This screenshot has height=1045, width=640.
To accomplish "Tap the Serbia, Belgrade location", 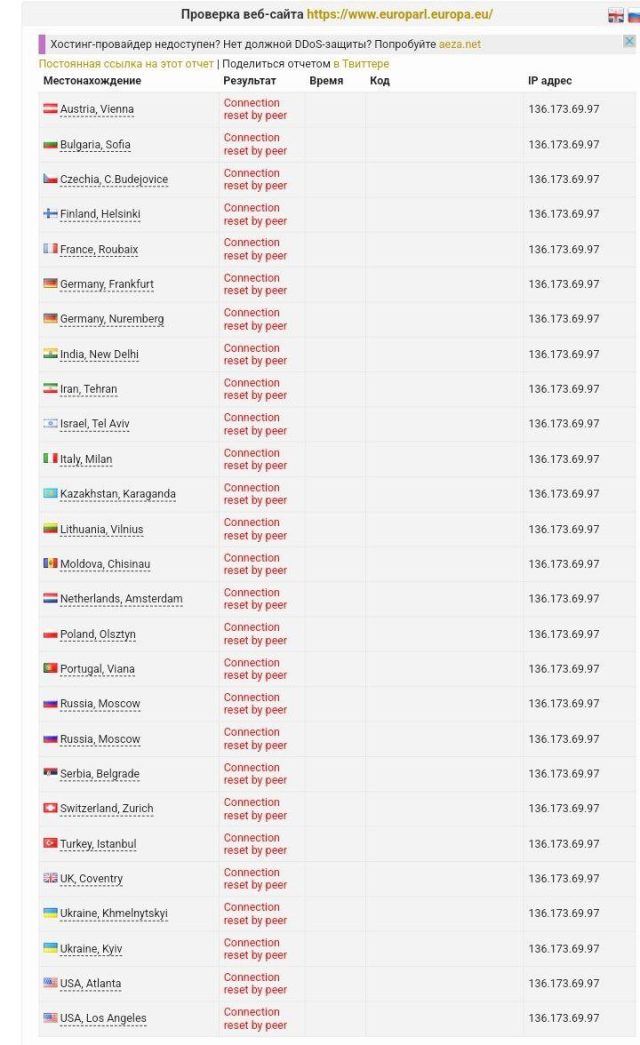I will [x=100, y=774].
